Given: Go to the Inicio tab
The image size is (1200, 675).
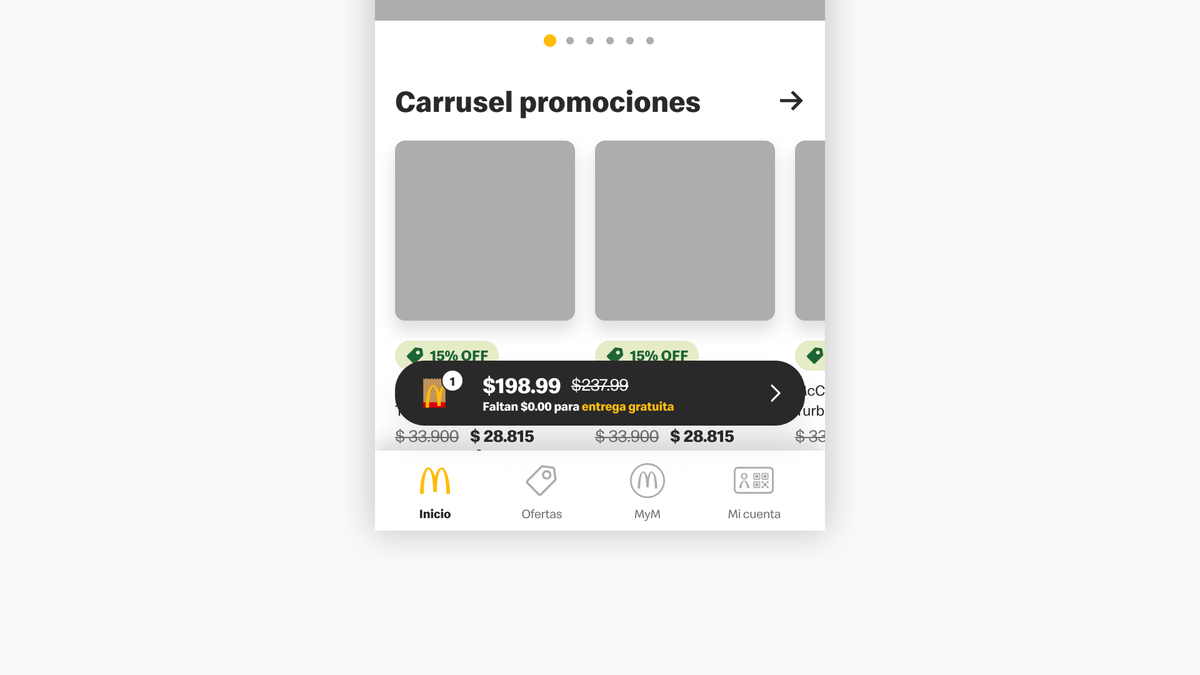Looking at the screenshot, I should (435, 492).
